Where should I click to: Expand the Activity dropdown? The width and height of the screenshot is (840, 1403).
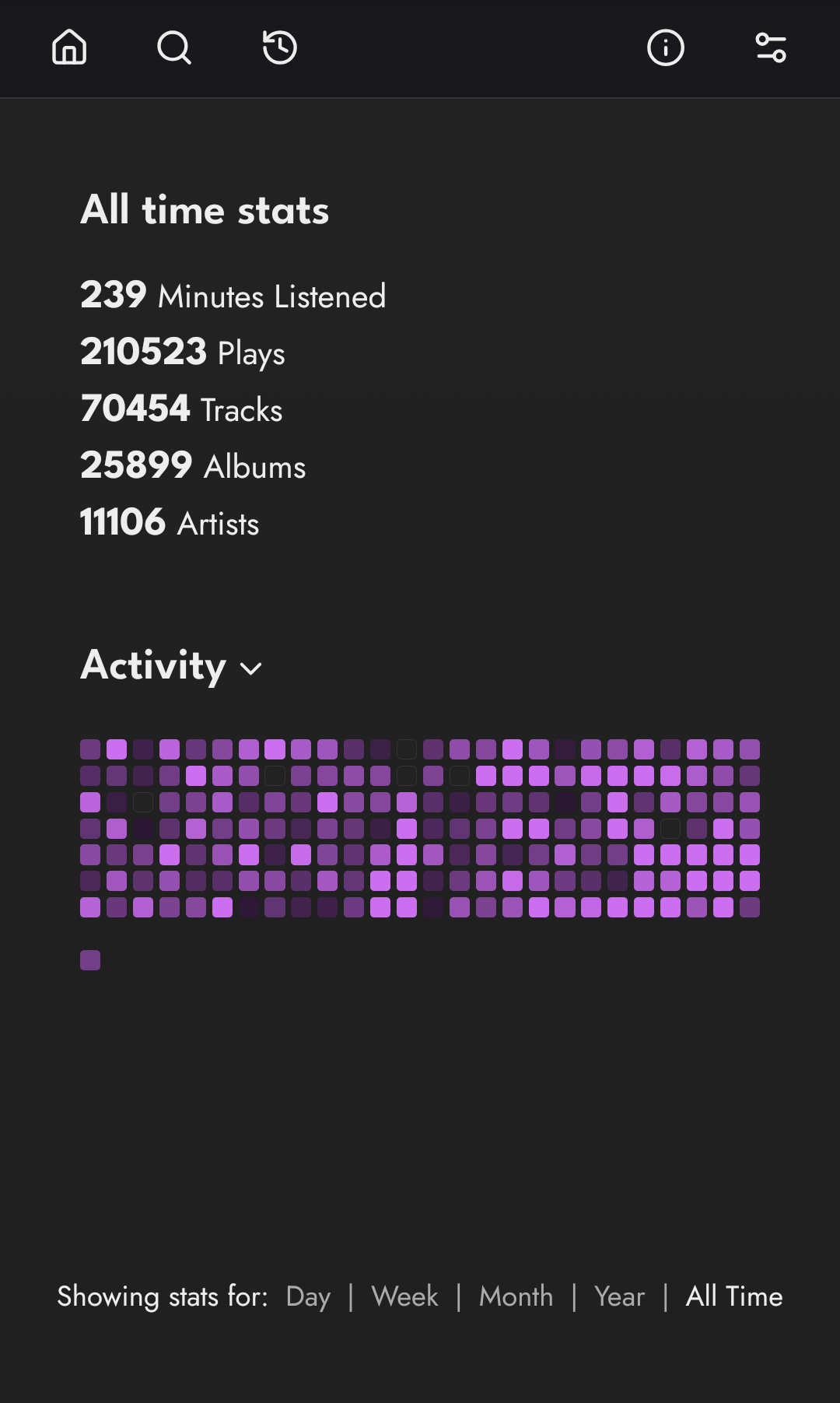(x=250, y=668)
